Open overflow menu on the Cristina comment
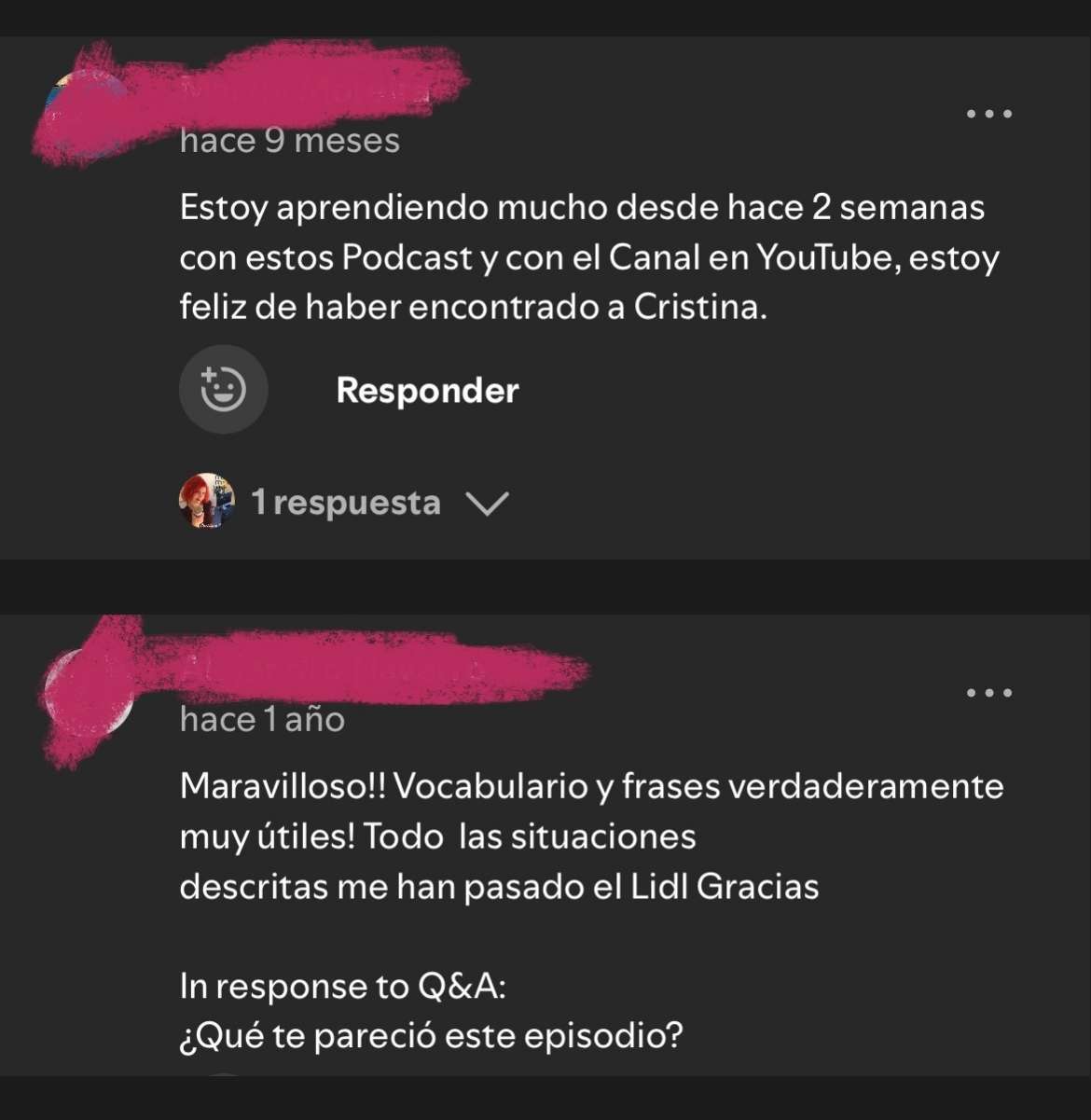Viewport: 1091px width, 1120px height. pos(989,114)
